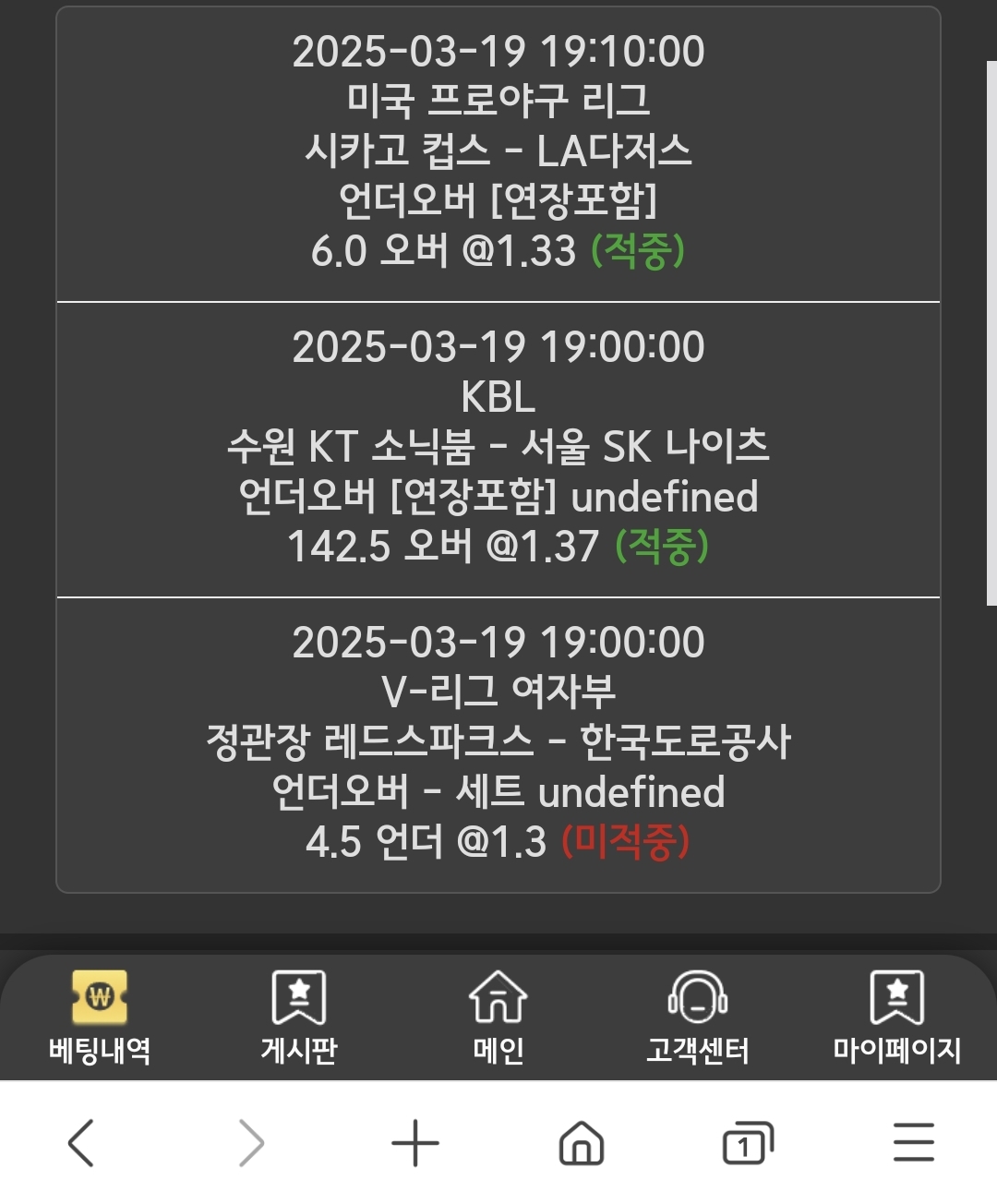Select the ticket-shaped 베팅내역 icon
Image resolution: width=997 pixels, height=1204 pixels.
tap(99, 994)
